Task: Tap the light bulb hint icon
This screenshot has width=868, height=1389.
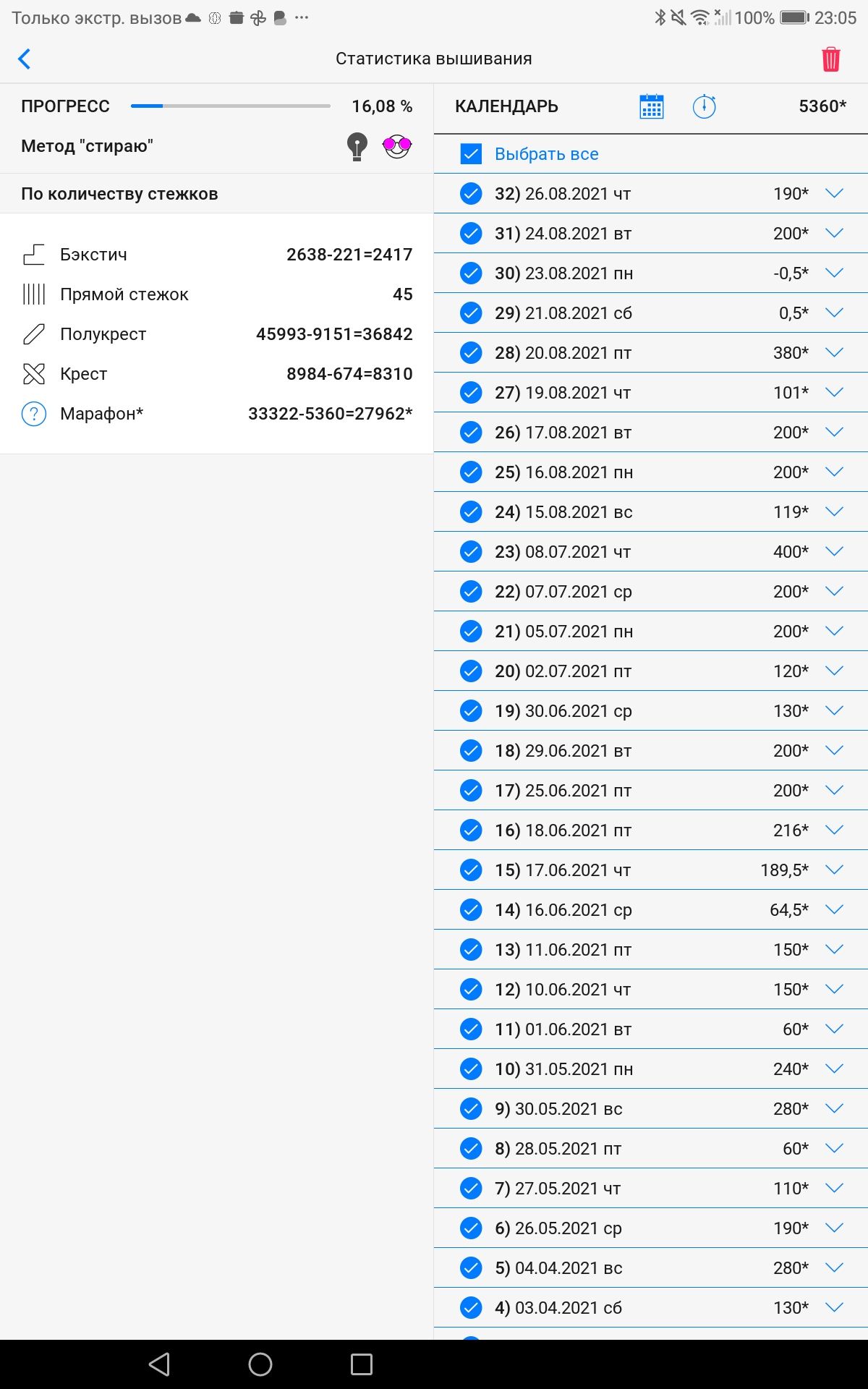Action: [x=357, y=147]
